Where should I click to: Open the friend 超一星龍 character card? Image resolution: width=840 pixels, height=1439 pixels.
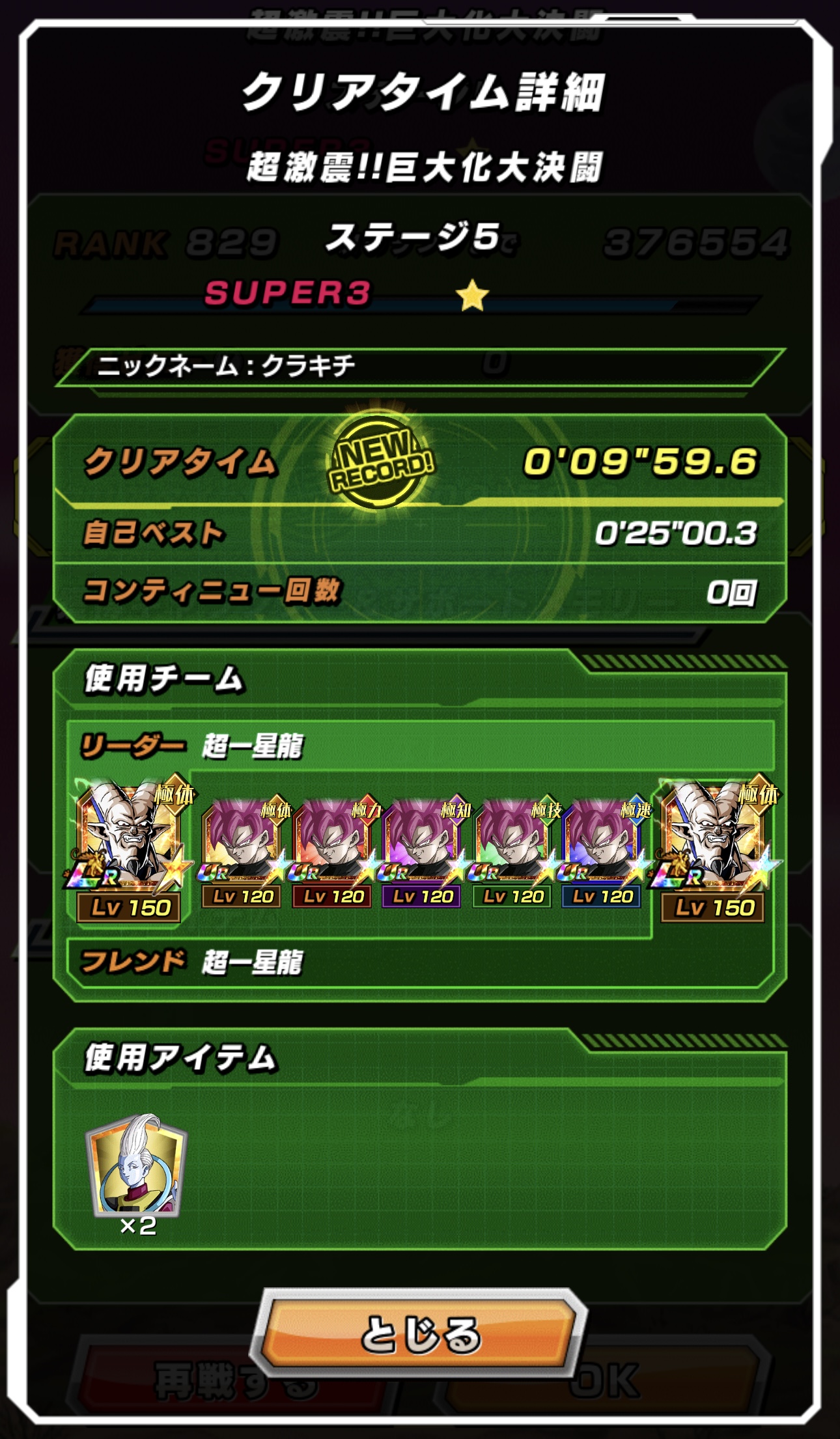pyautogui.click(x=713, y=846)
